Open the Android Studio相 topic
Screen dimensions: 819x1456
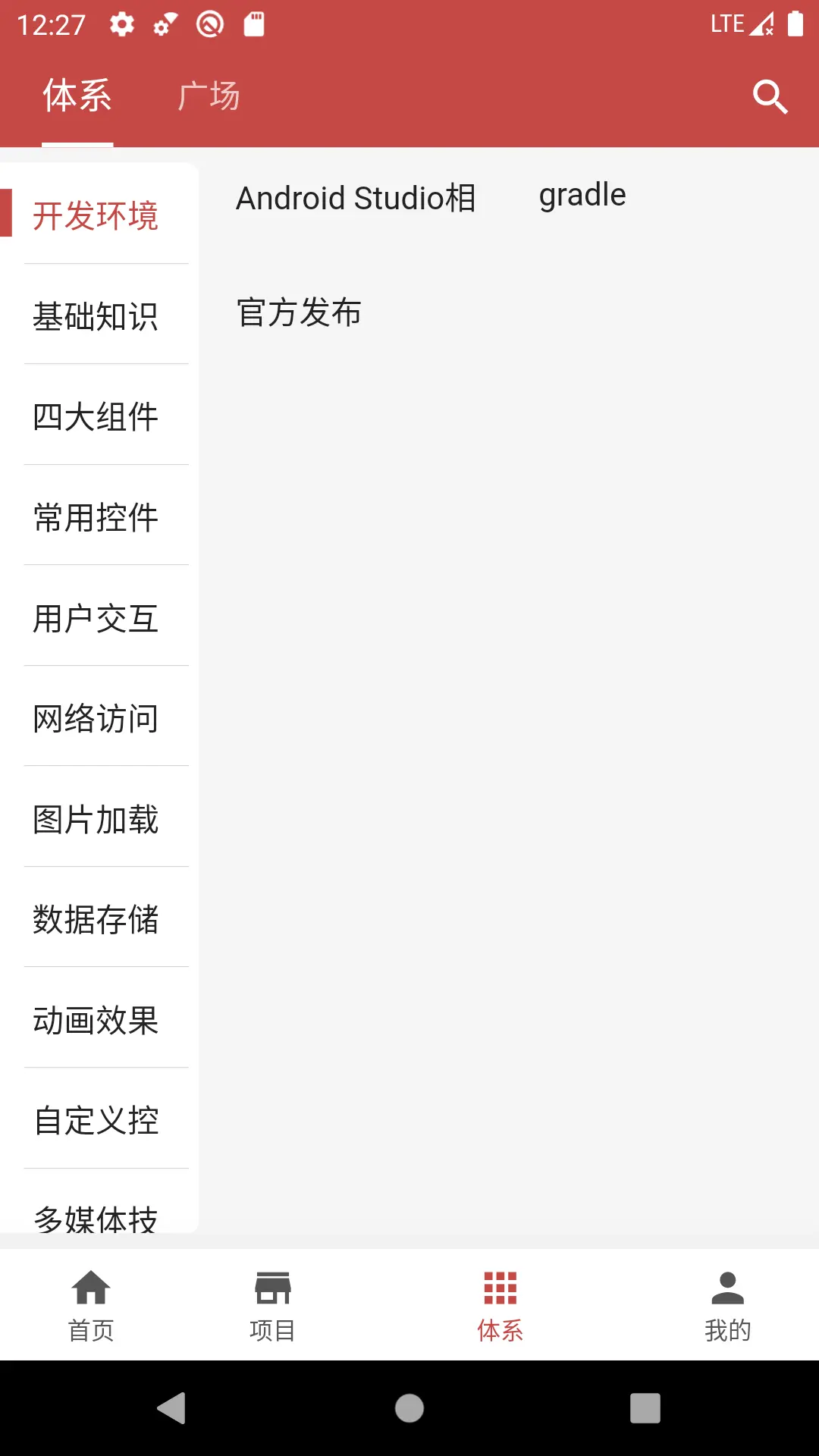tap(356, 198)
